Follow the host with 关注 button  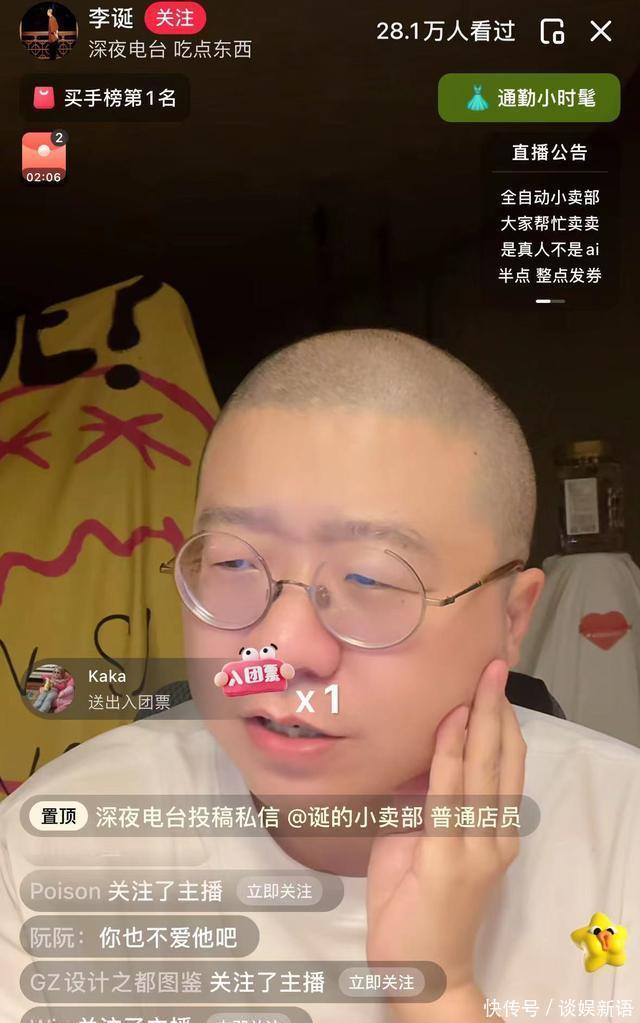click(x=175, y=19)
